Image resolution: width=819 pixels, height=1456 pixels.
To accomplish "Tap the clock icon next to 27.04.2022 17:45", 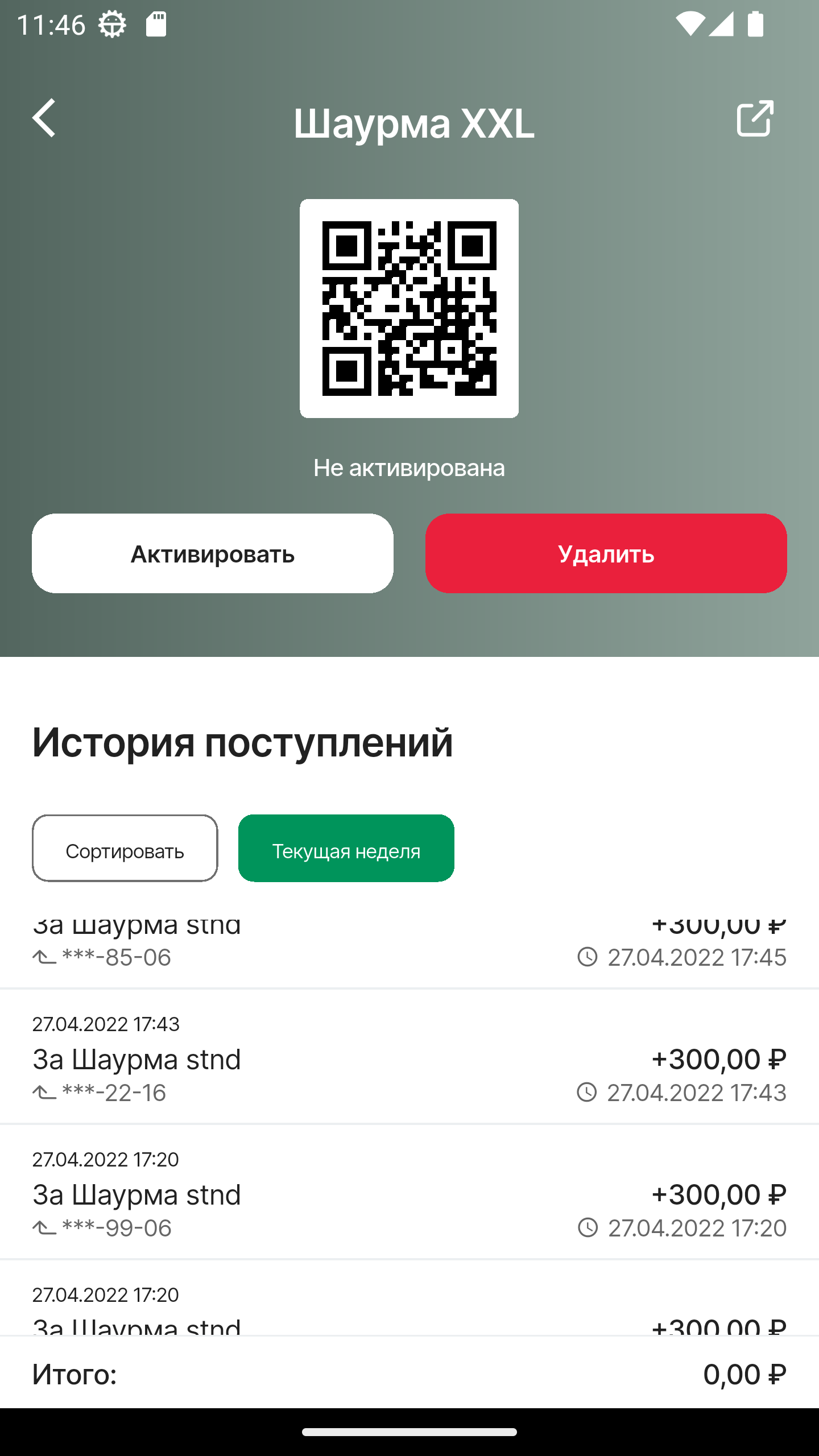I will click(x=588, y=957).
